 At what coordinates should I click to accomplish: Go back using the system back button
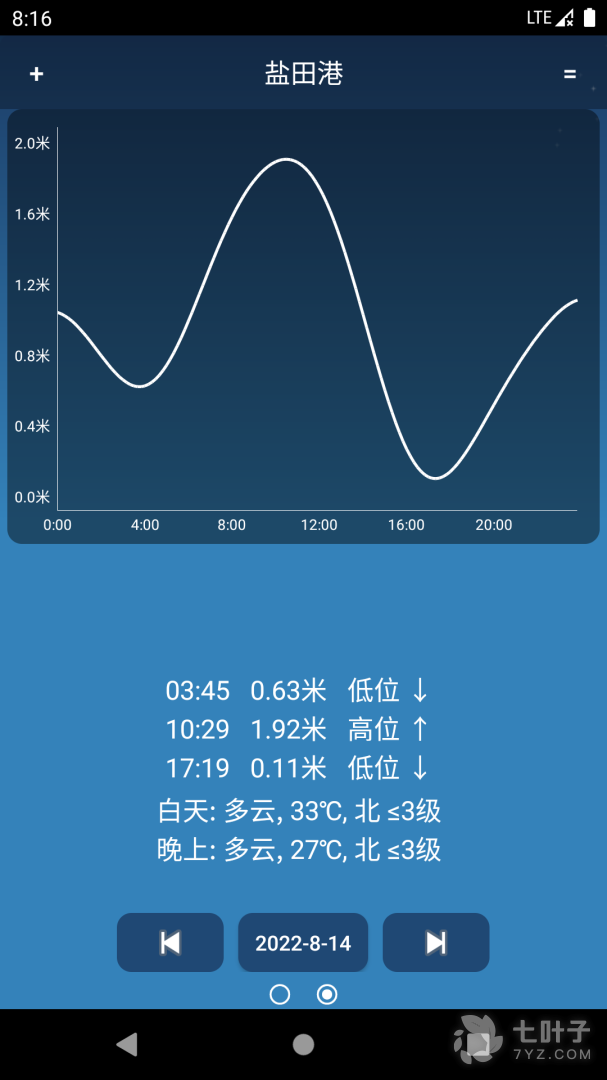(127, 1044)
